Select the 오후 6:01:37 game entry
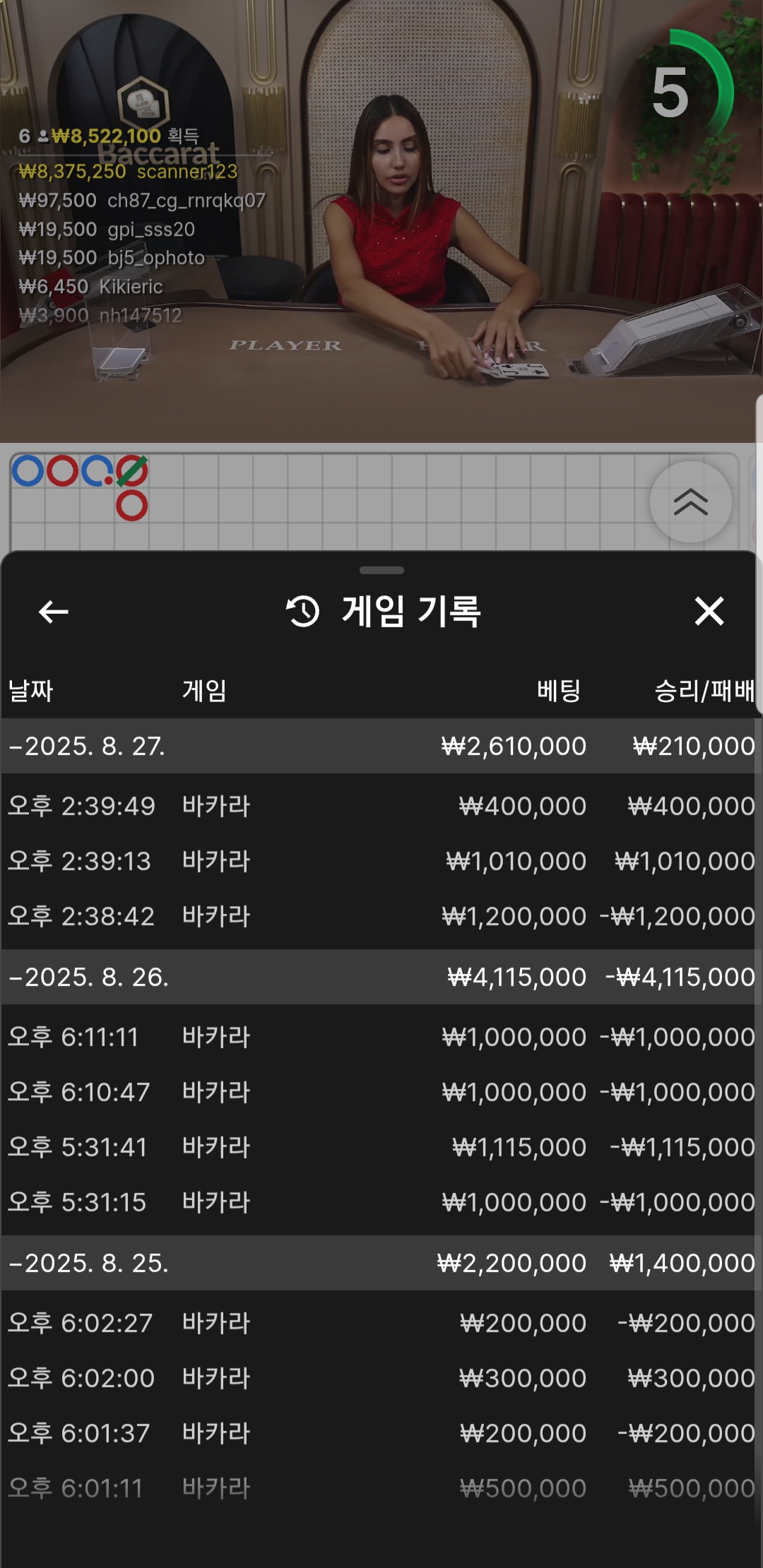 click(381, 1434)
